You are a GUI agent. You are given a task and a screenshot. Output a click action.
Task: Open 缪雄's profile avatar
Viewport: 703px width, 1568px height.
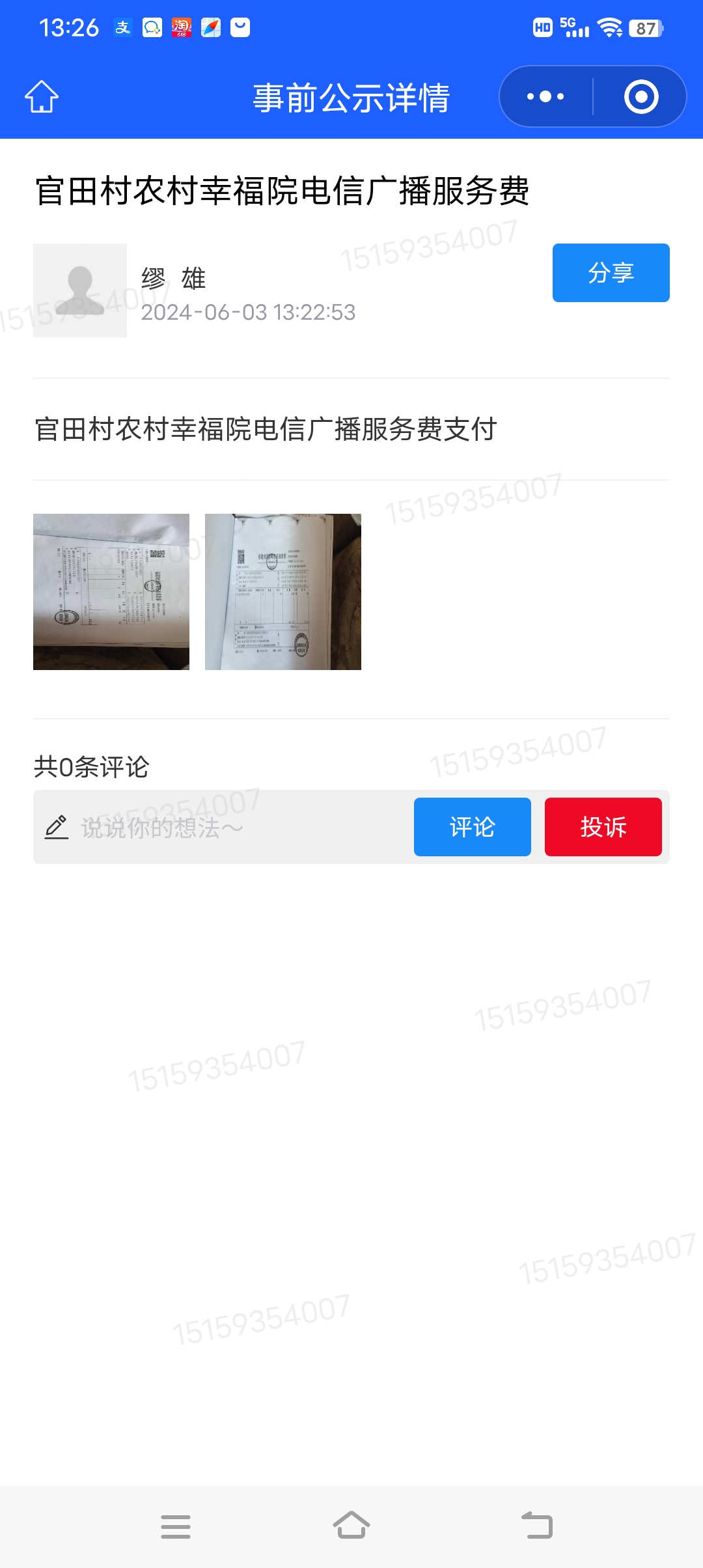[x=80, y=290]
